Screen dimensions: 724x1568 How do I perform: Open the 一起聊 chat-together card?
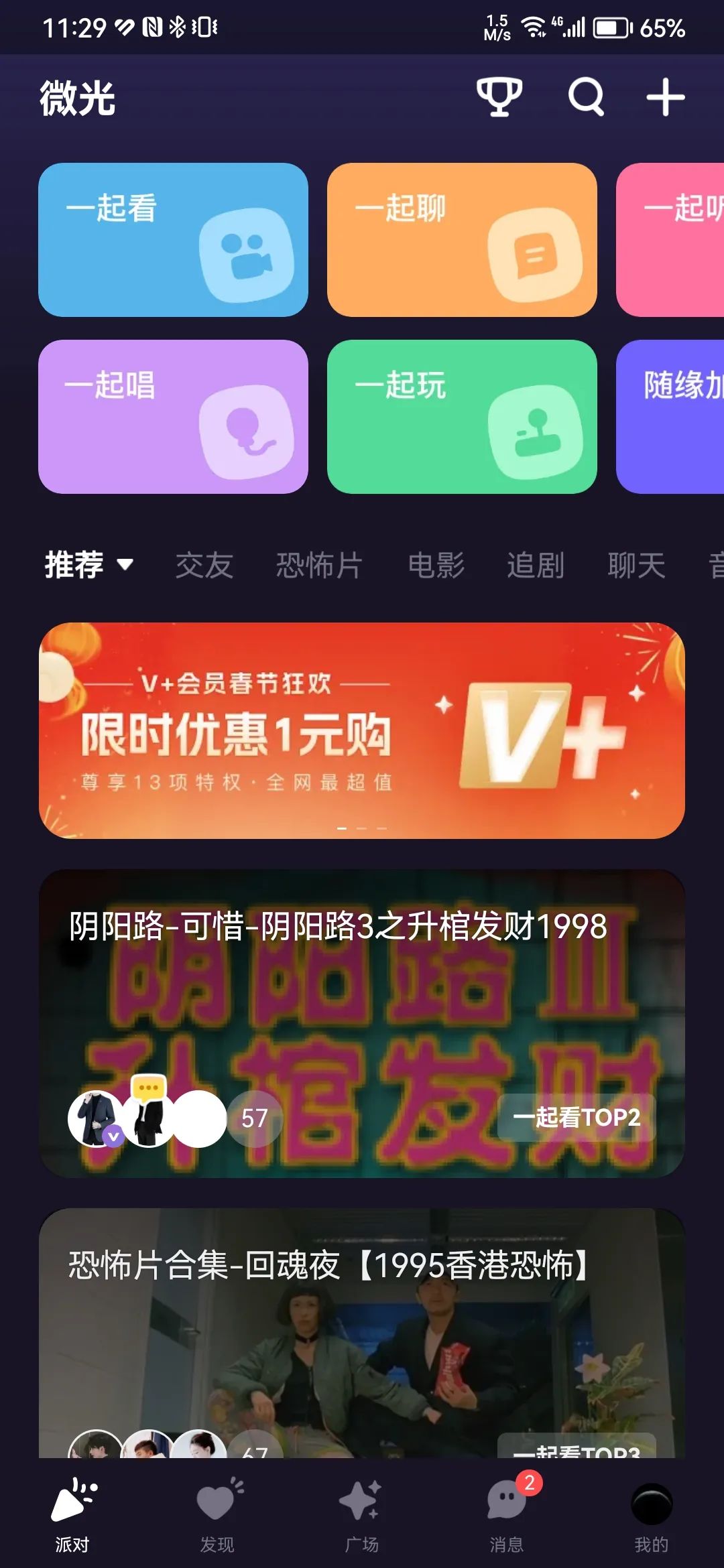pyautogui.click(x=462, y=239)
